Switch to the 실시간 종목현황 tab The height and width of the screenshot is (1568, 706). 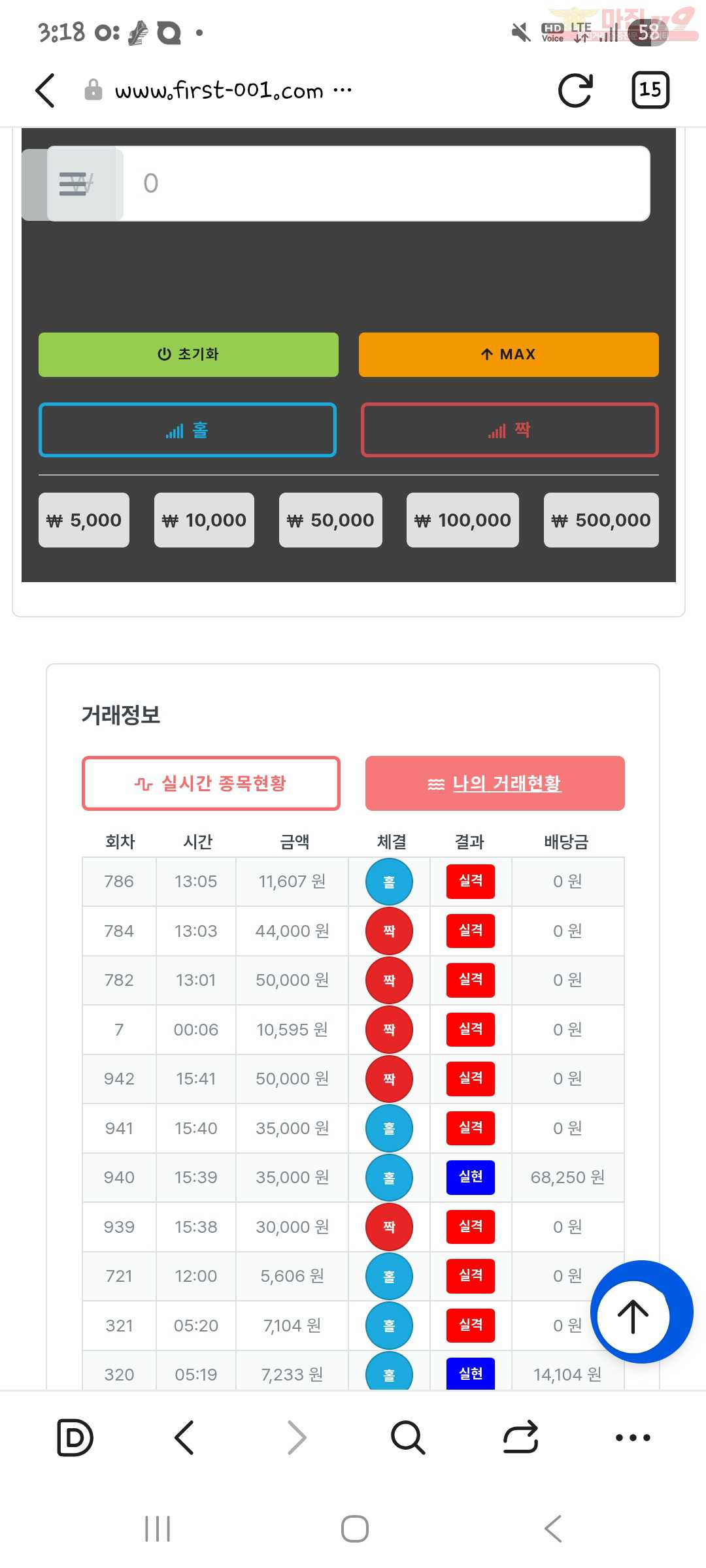[210, 783]
